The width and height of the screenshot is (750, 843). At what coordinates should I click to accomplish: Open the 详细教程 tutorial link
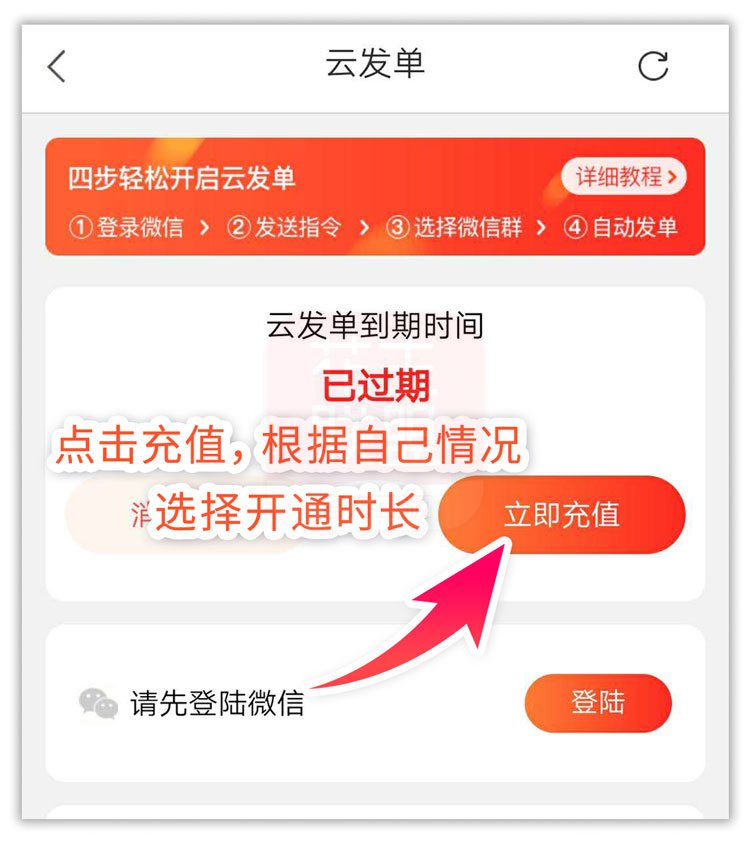pos(624,177)
